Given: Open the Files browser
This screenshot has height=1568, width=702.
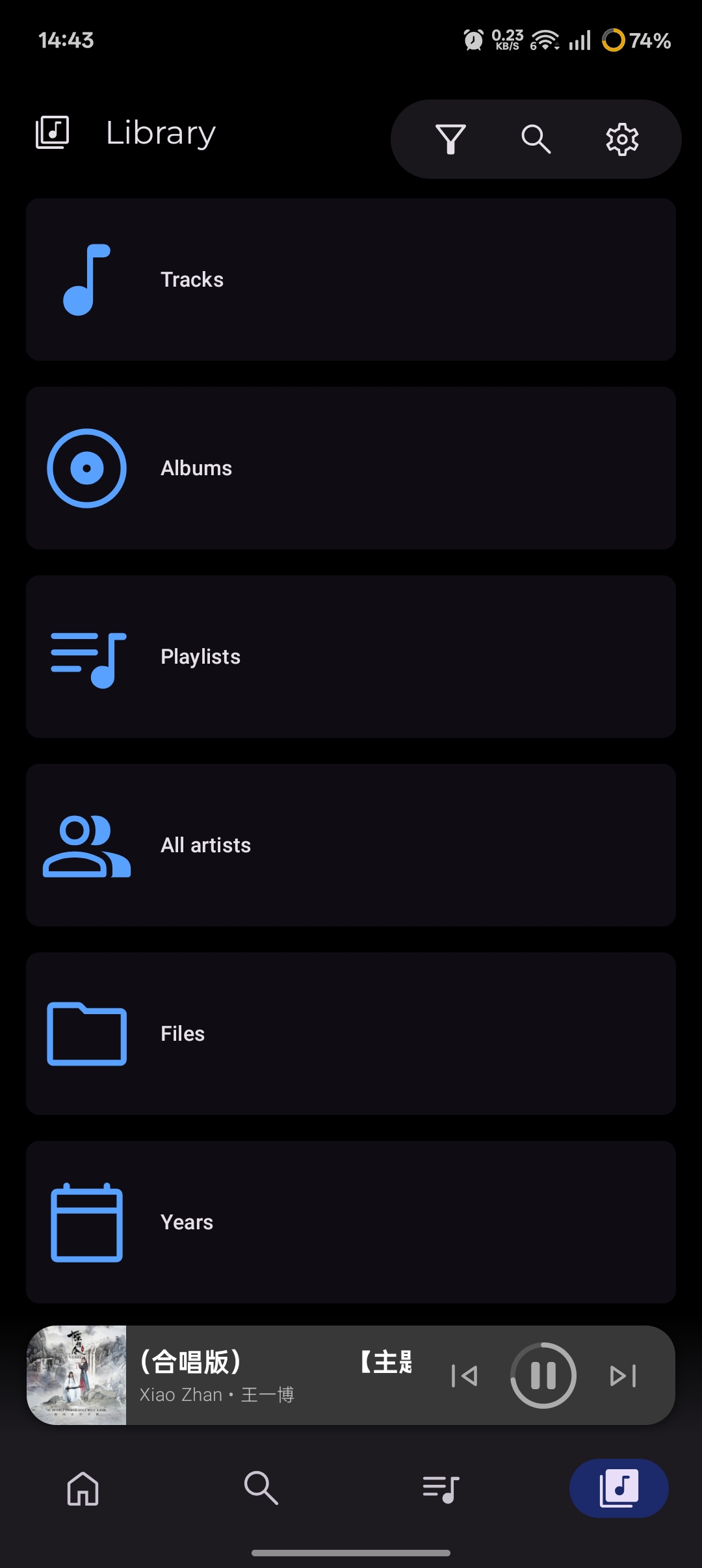Looking at the screenshot, I should [351, 1034].
